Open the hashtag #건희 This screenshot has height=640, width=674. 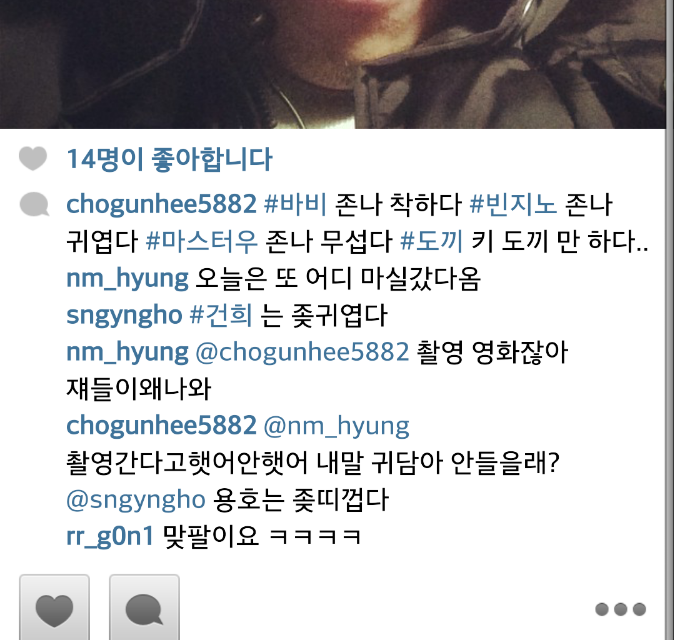pos(221,315)
